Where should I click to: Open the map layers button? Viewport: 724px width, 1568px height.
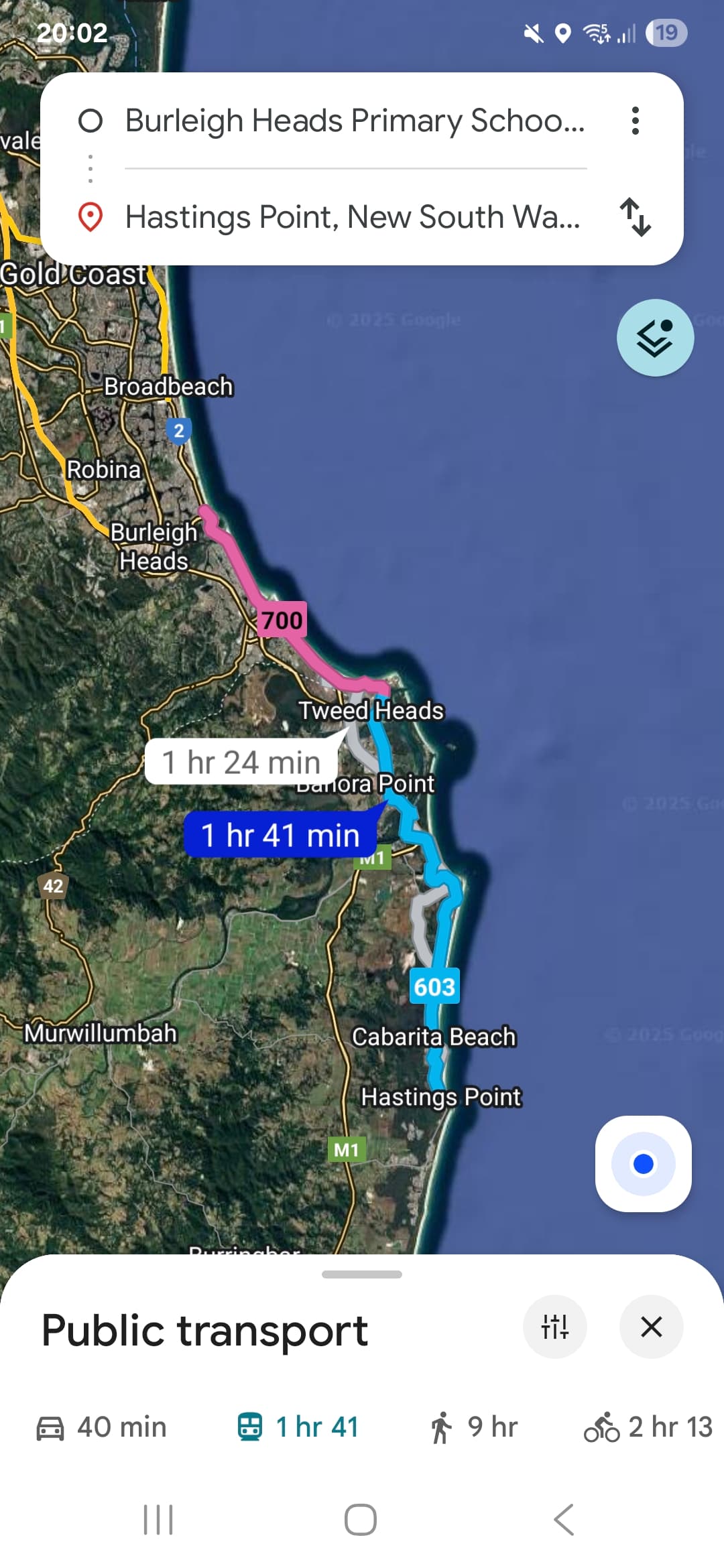655,338
